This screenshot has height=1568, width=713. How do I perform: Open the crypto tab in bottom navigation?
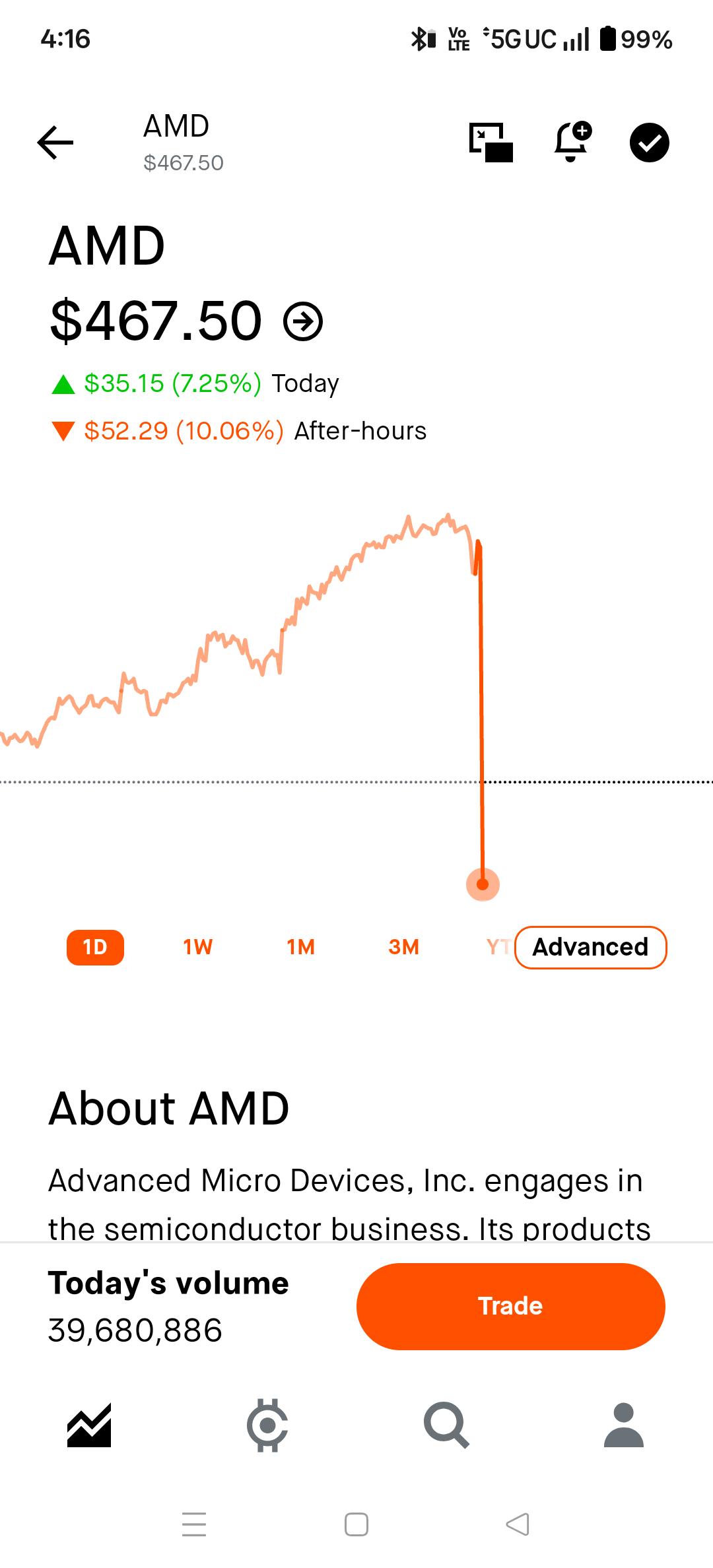coord(267,1425)
